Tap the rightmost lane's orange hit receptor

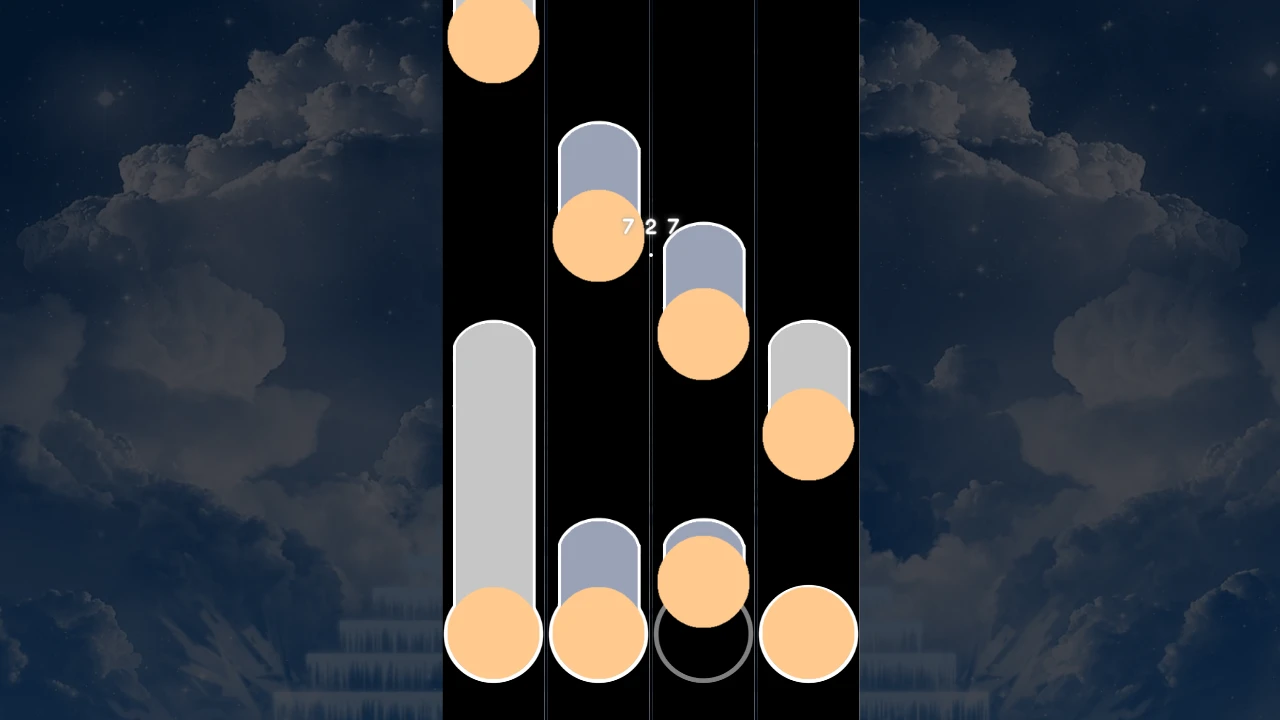click(808, 634)
